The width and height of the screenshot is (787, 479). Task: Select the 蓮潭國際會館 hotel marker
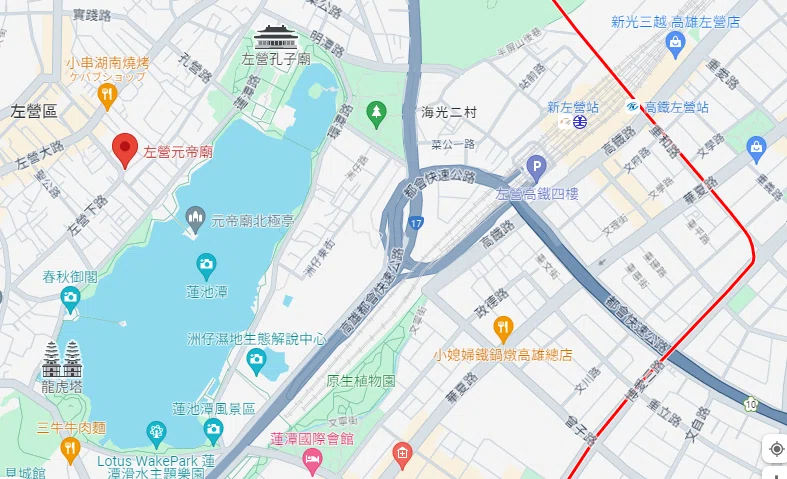(x=312, y=459)
